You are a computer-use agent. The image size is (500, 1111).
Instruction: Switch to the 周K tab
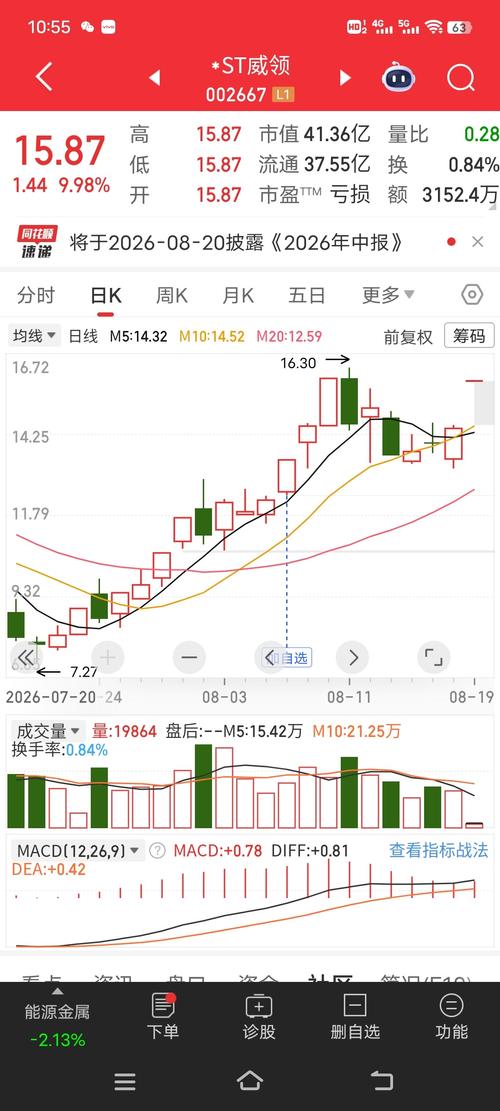coord(171,295)
